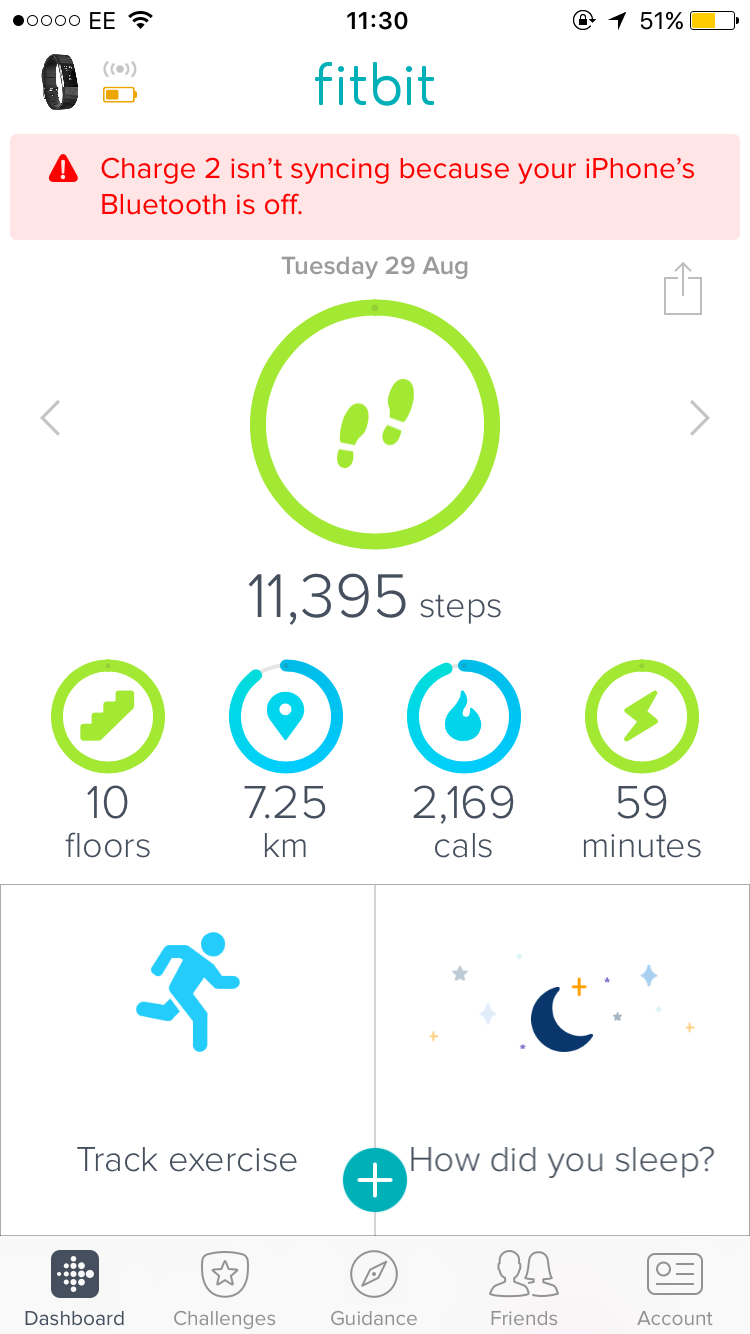Image resolution: width=750 pixels, height=1334 pixels.
Task: Switch to the Guidance tab
Action: pos(374,1289)
